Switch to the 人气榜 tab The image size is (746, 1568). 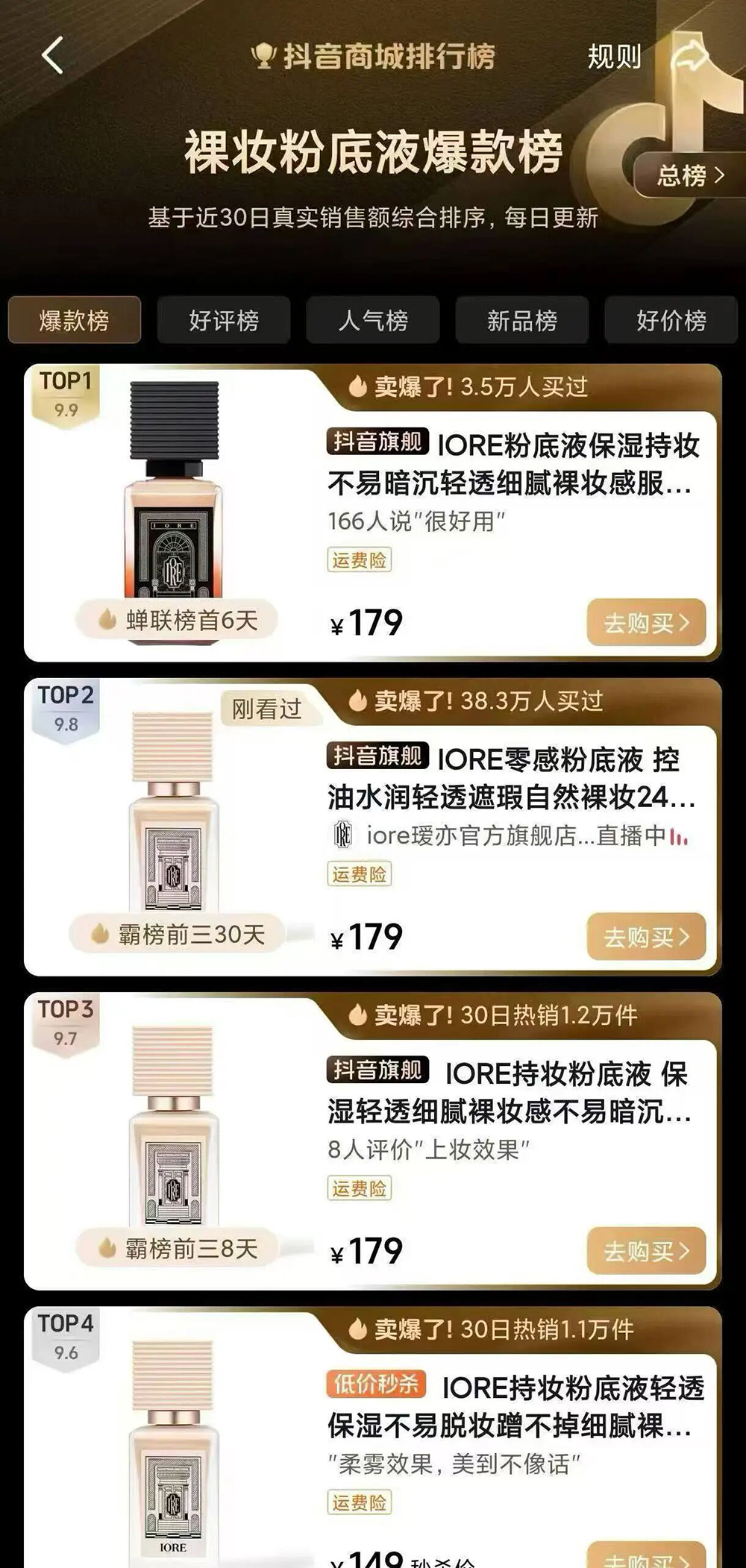click(373, 321)
